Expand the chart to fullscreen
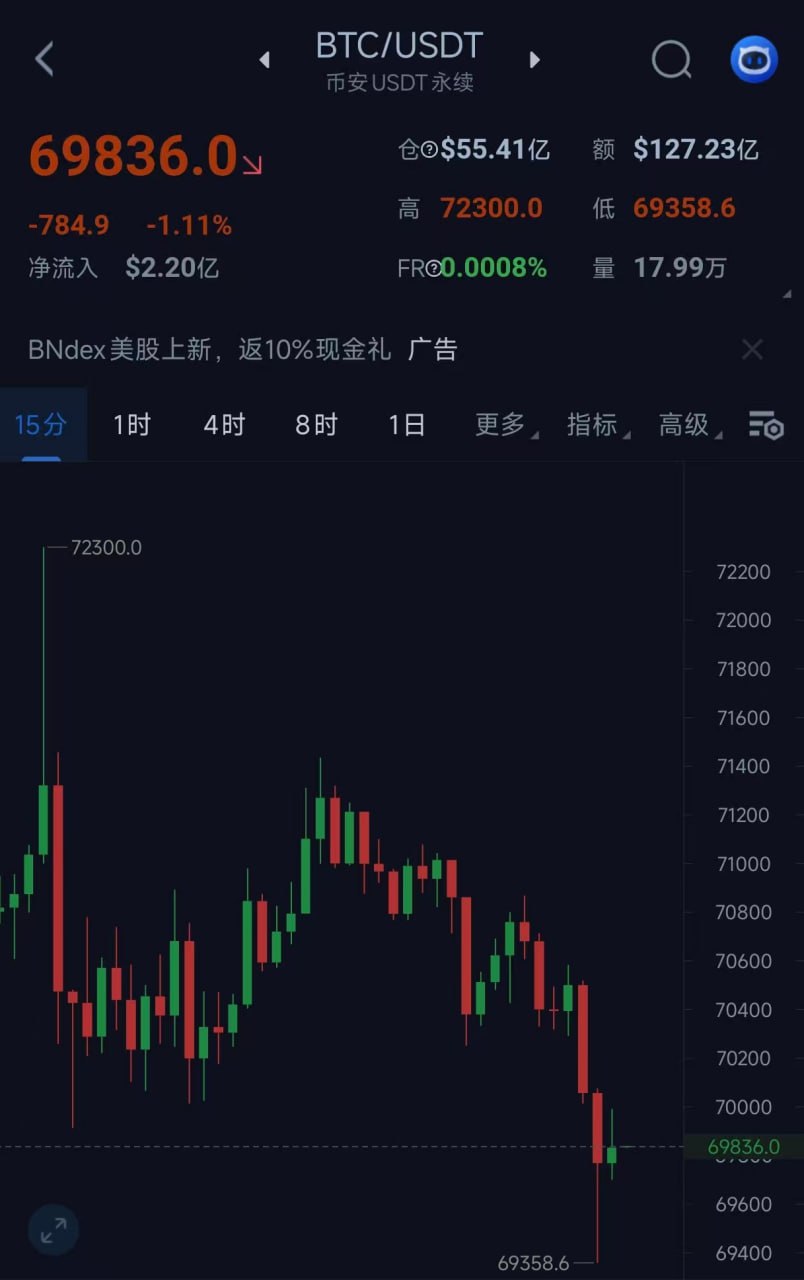 point(53,1230)
